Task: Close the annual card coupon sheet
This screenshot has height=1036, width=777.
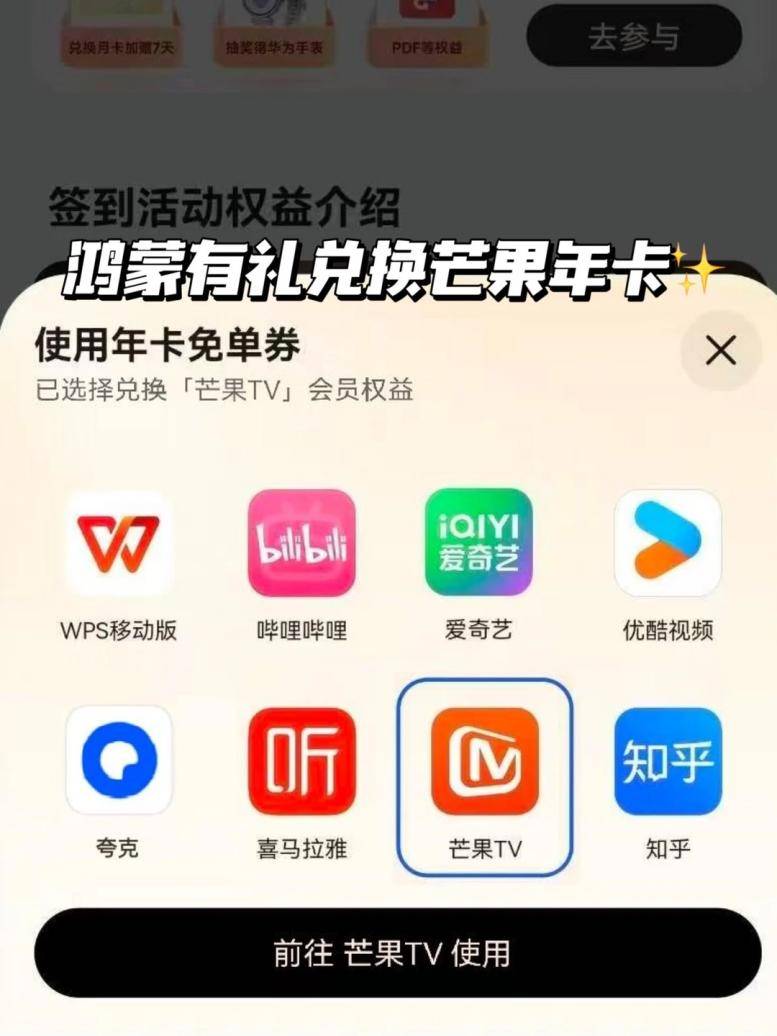Action: (720, 351)
